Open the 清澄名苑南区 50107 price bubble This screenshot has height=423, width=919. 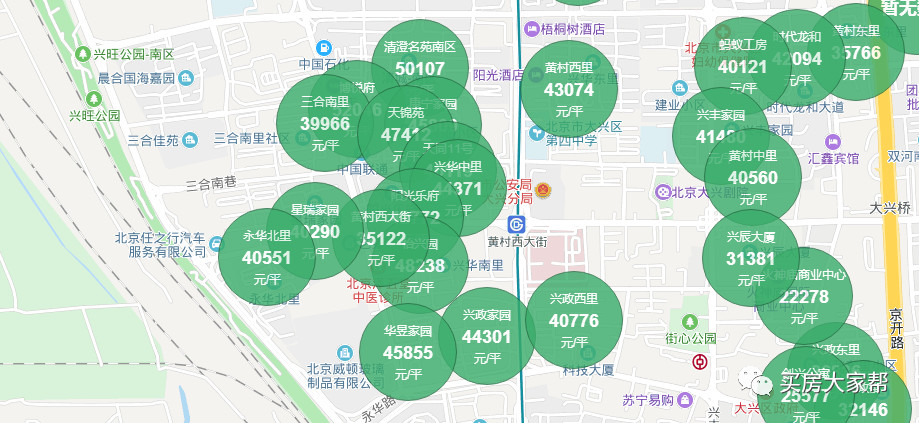click(419, 60)
